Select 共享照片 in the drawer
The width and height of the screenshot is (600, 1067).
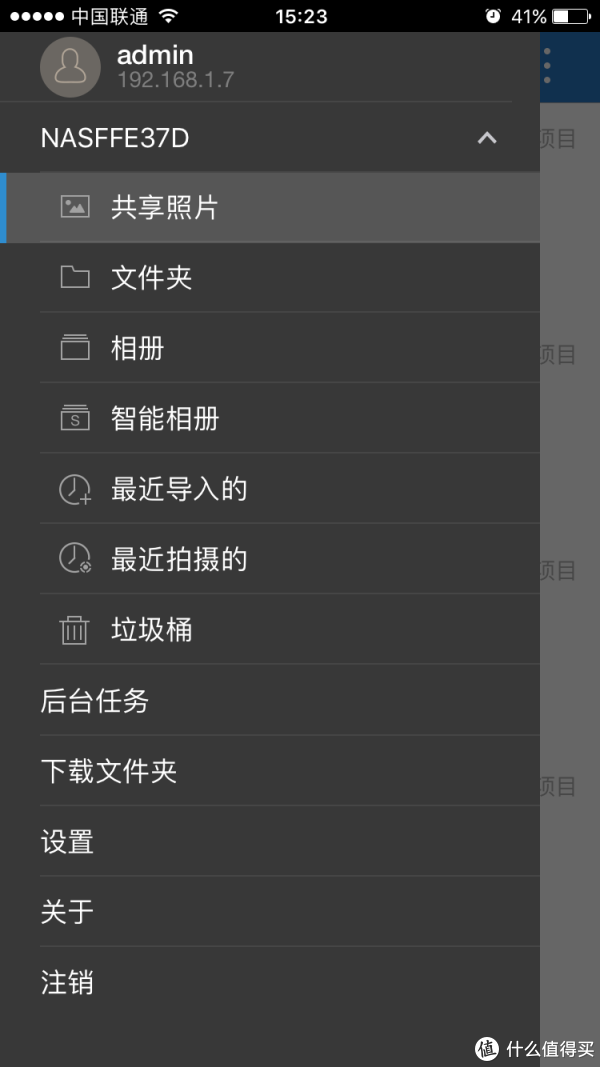[x=270, y=207]
